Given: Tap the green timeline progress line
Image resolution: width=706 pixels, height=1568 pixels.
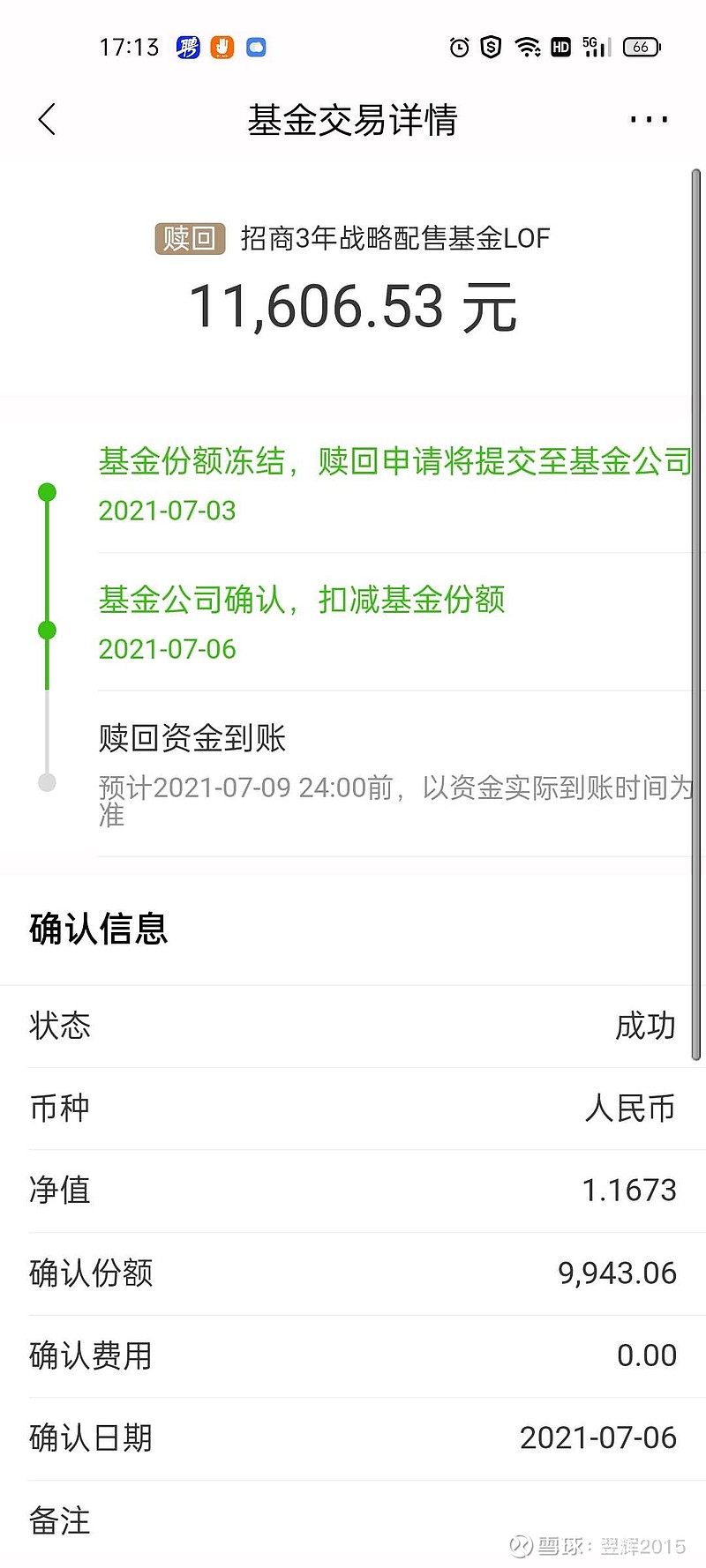Looking at the screenshot, I should 48,560.
